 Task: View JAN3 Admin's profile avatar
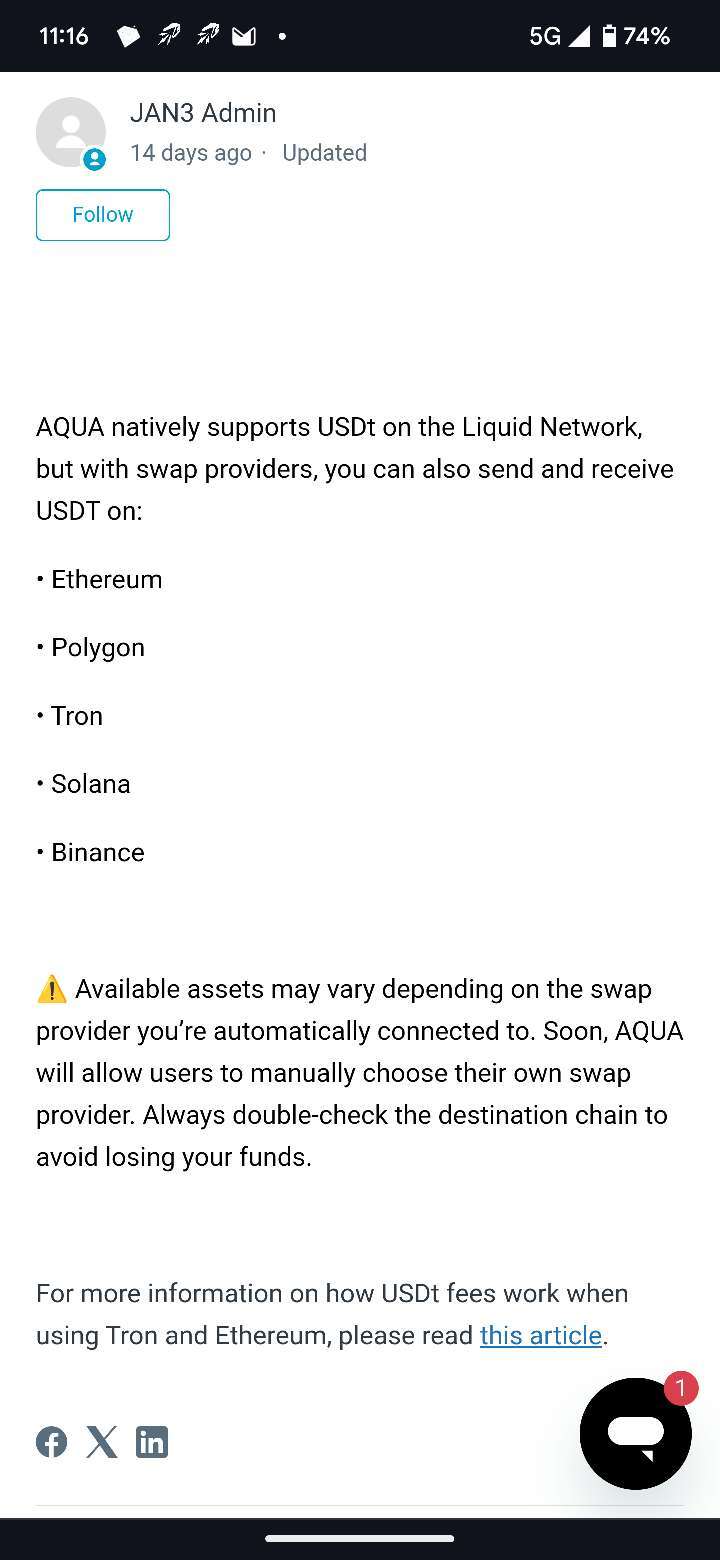71,132
